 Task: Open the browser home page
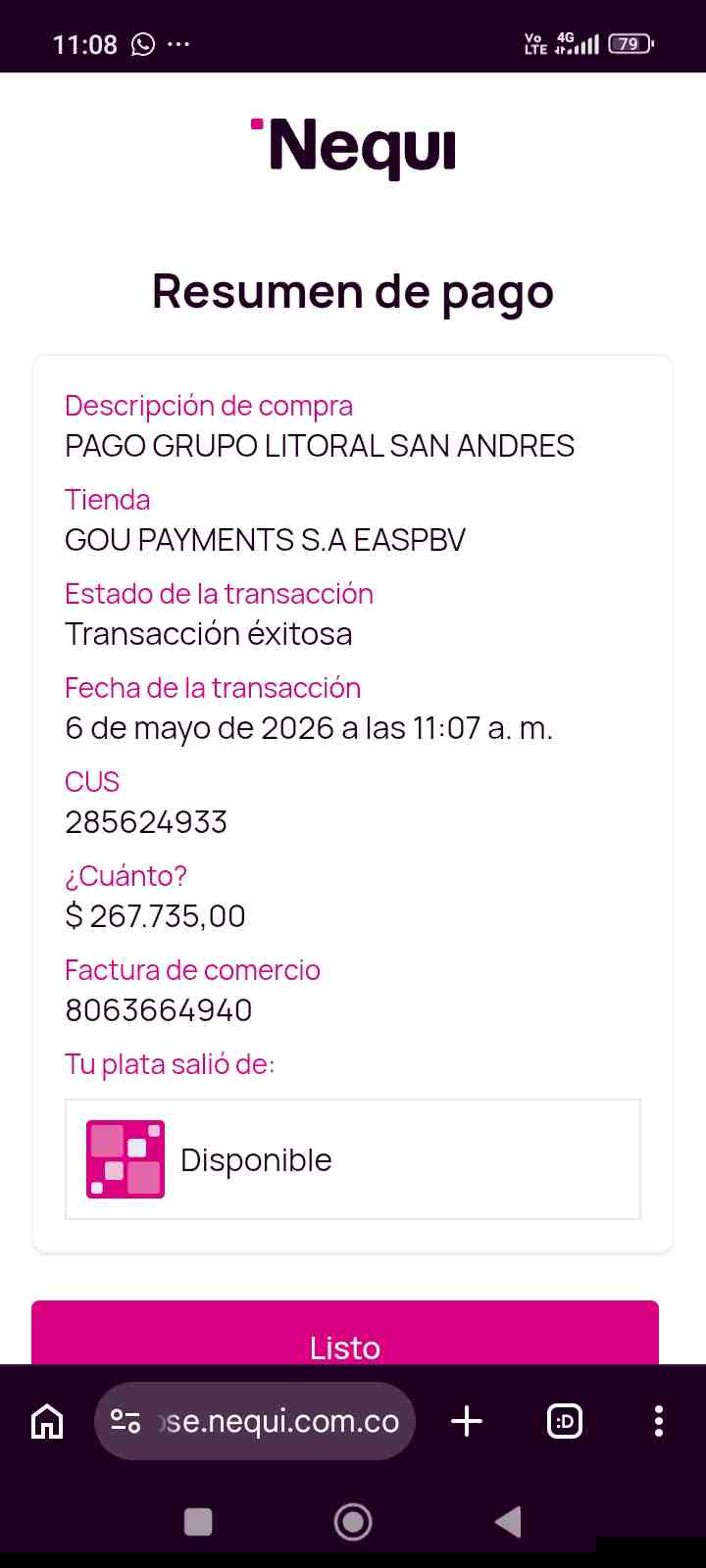47,1421
